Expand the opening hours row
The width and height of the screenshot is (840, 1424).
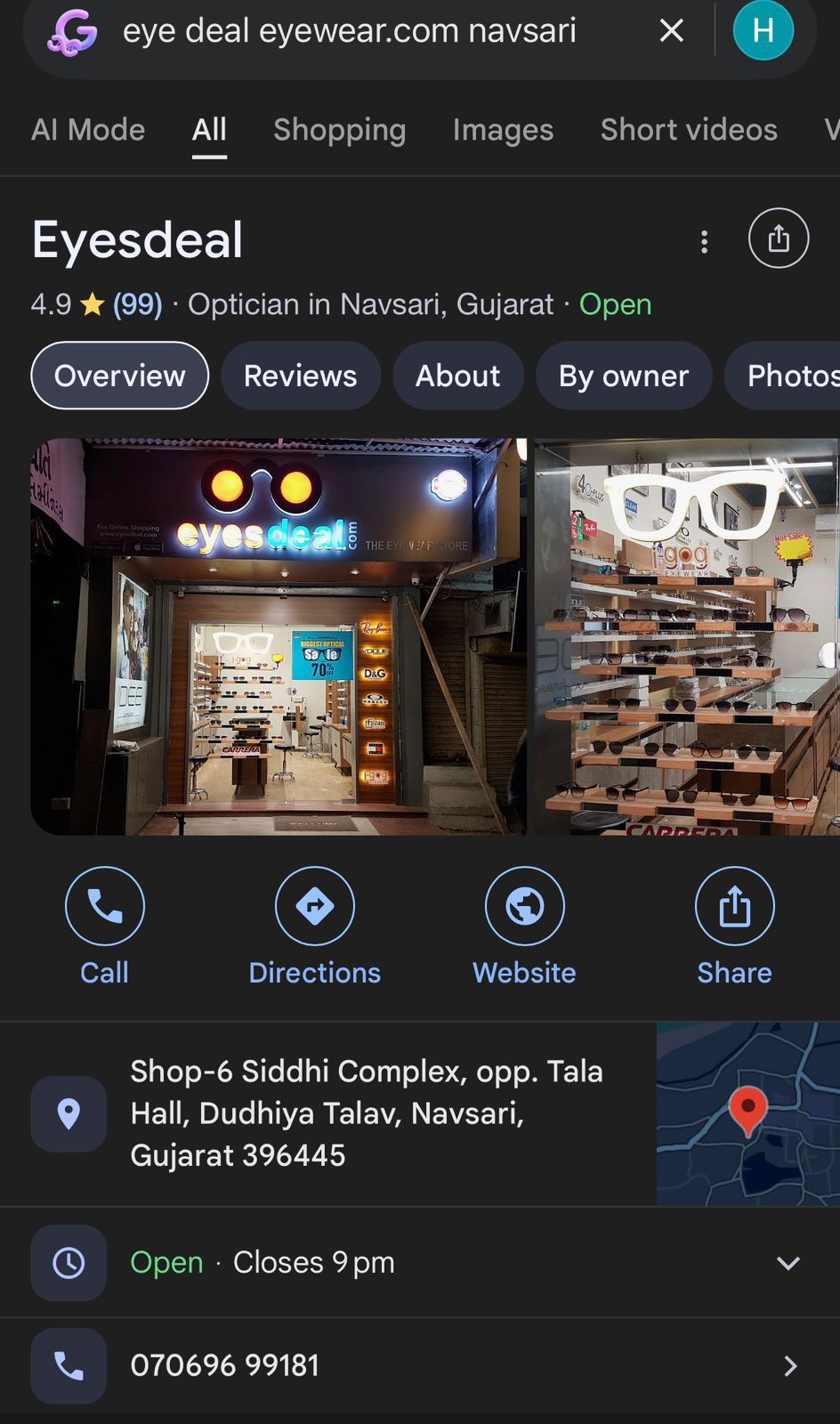click(x=787, y=1263)
